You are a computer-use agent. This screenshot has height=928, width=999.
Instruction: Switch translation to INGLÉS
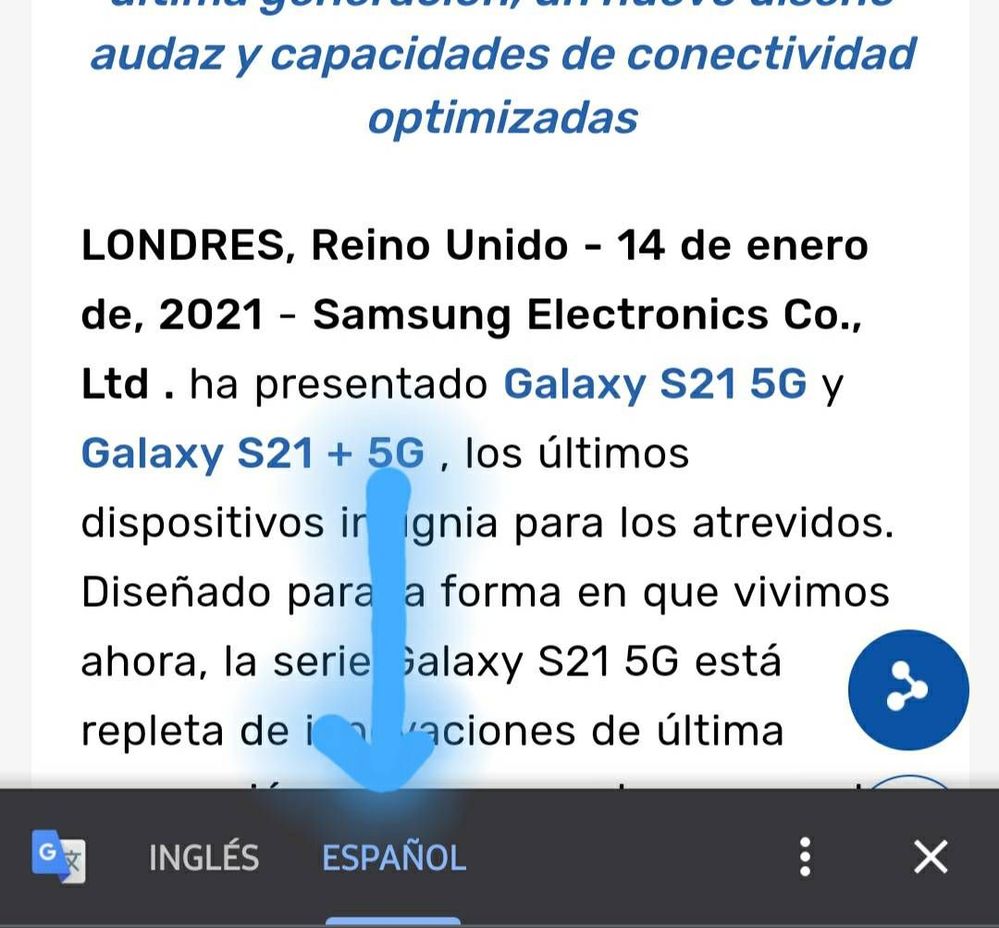pyautogui.click(x=203, y=857)
